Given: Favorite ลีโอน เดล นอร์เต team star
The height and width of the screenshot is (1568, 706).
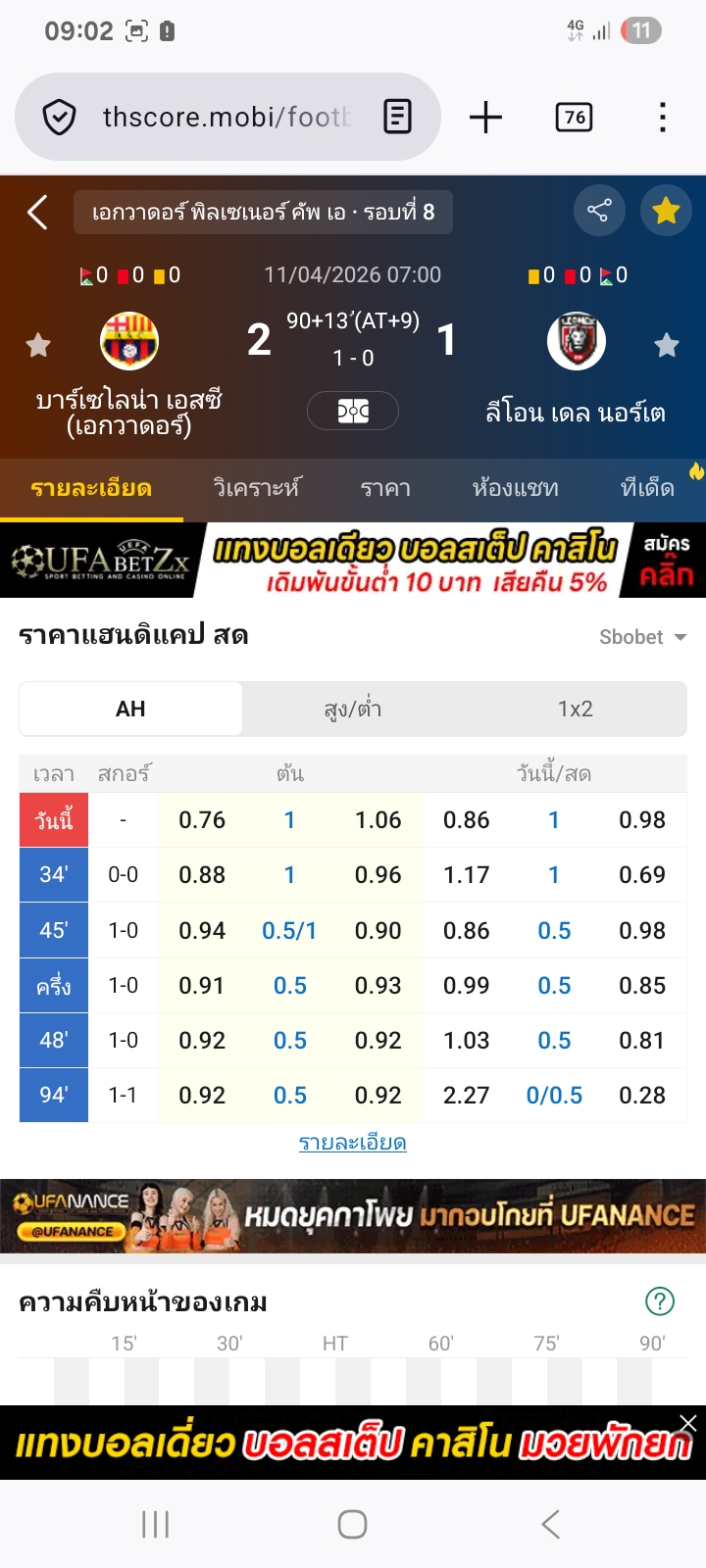Looking at the screenshot, I should (x=667, y=345).
